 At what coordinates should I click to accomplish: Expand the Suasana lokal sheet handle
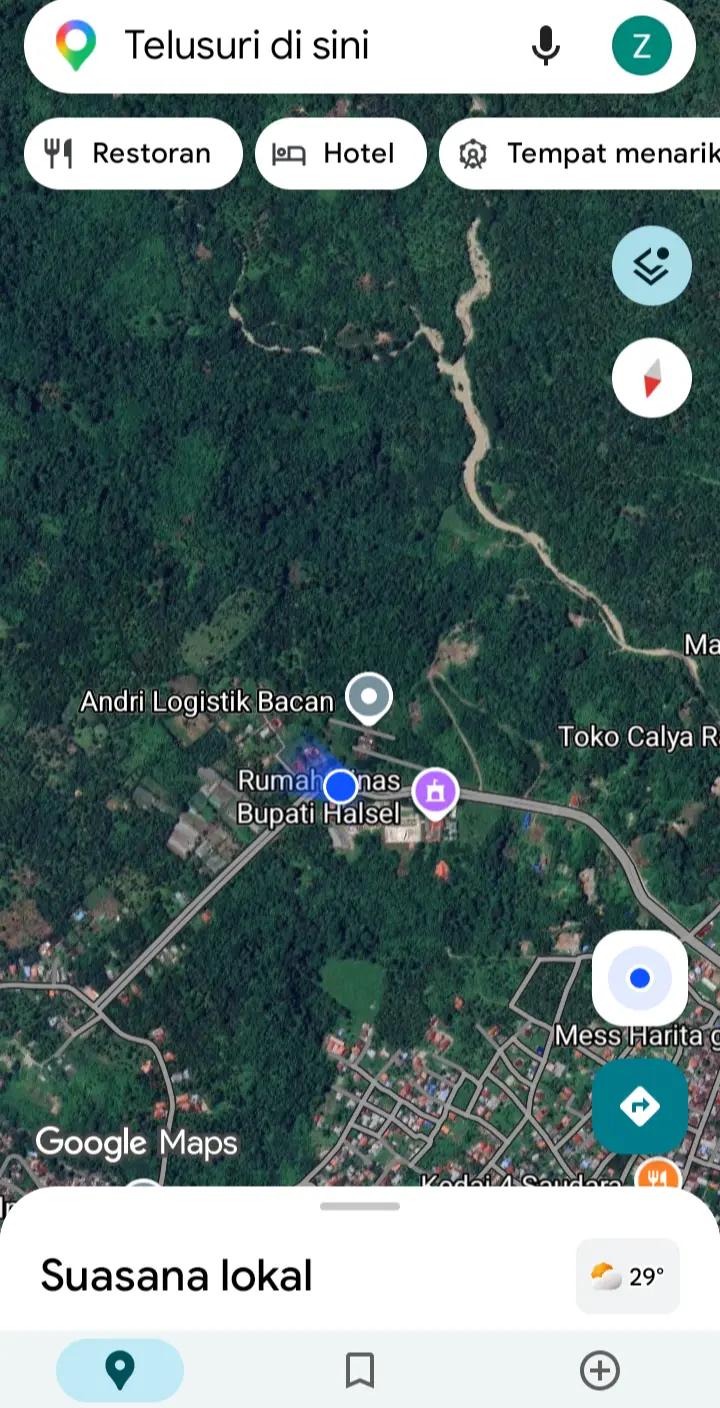click(x=360, y=1206)
